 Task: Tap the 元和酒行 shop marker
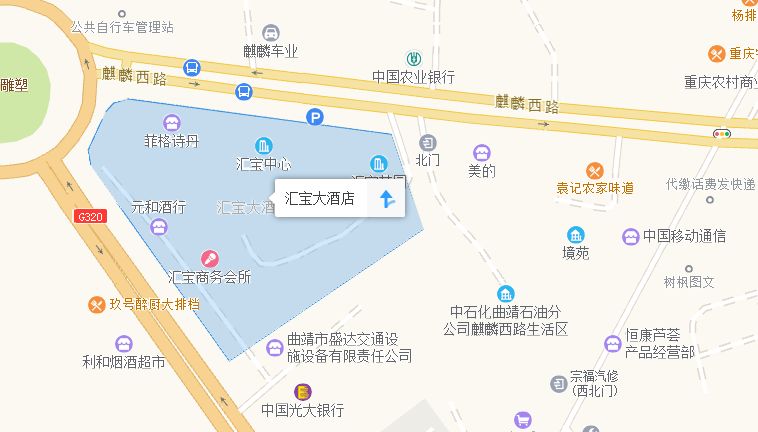[x=159, y=228]
